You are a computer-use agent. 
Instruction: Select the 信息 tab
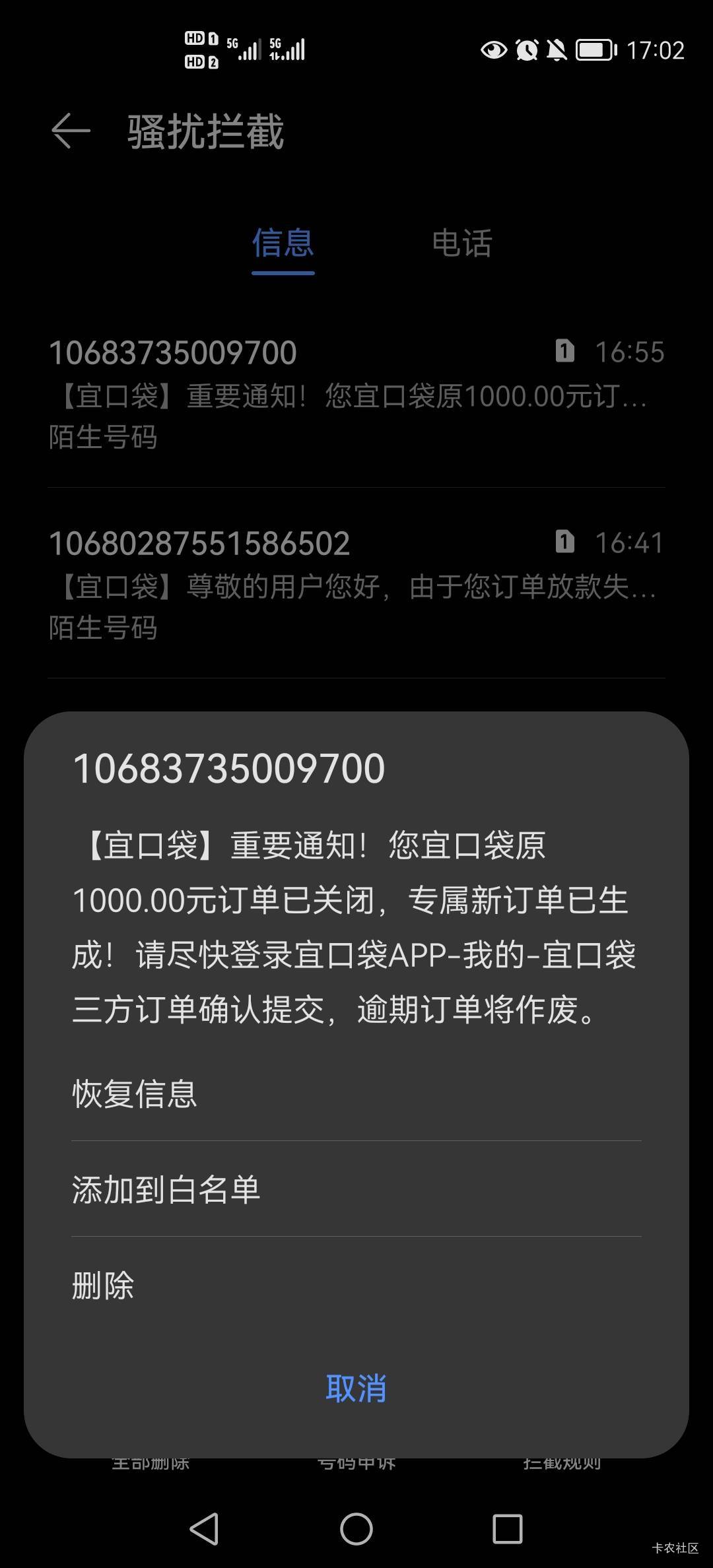(x=283, y=243)
